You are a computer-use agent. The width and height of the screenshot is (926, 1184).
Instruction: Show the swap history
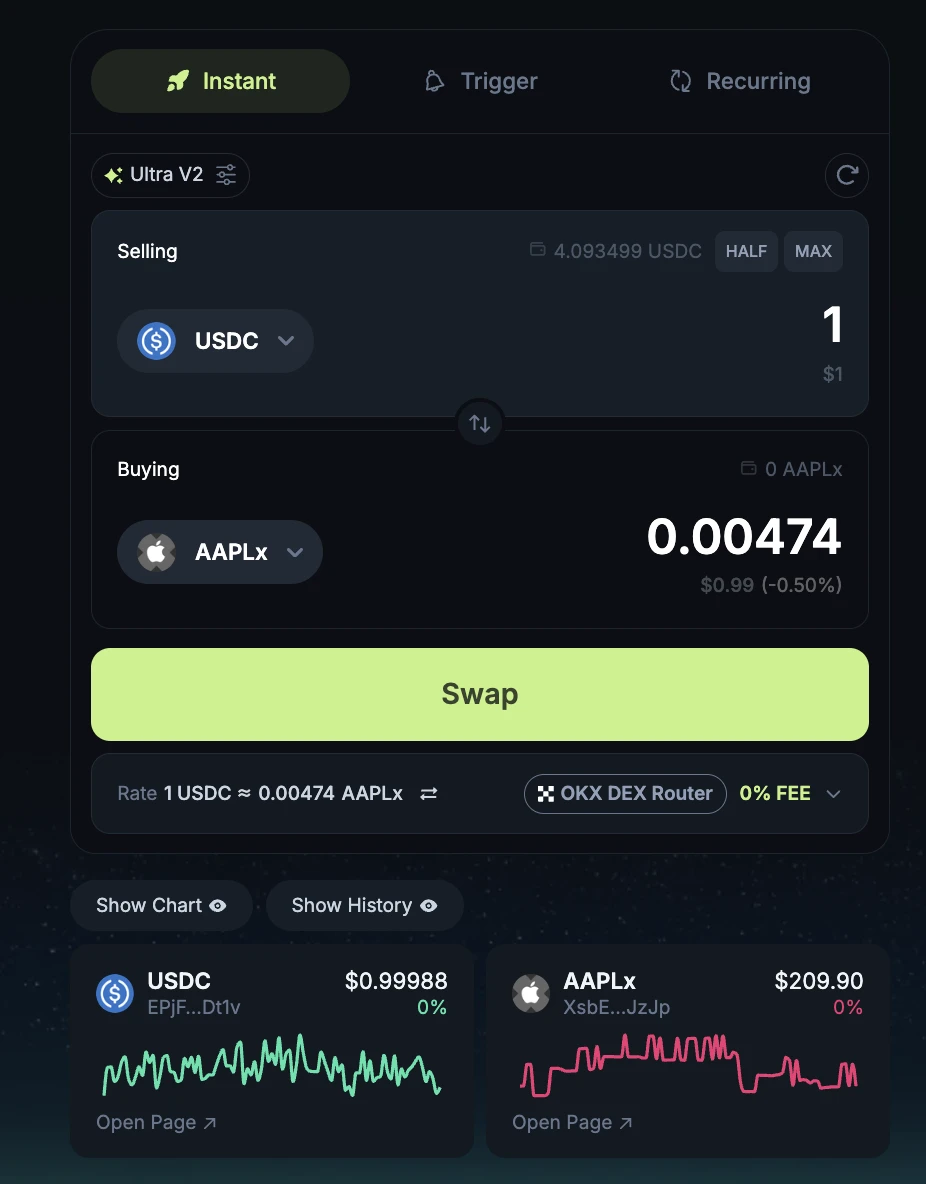(364, 905)
